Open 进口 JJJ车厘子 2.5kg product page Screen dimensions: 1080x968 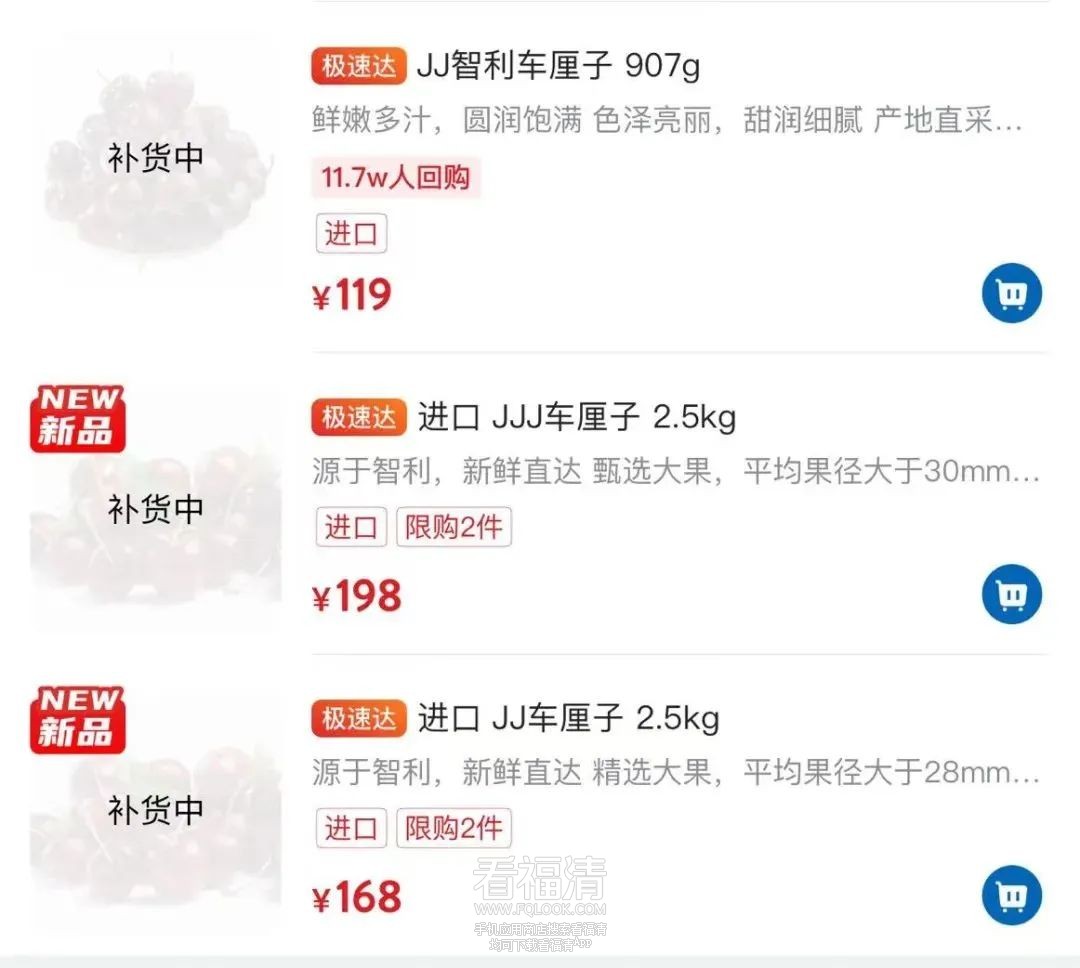tap(576, 417)
